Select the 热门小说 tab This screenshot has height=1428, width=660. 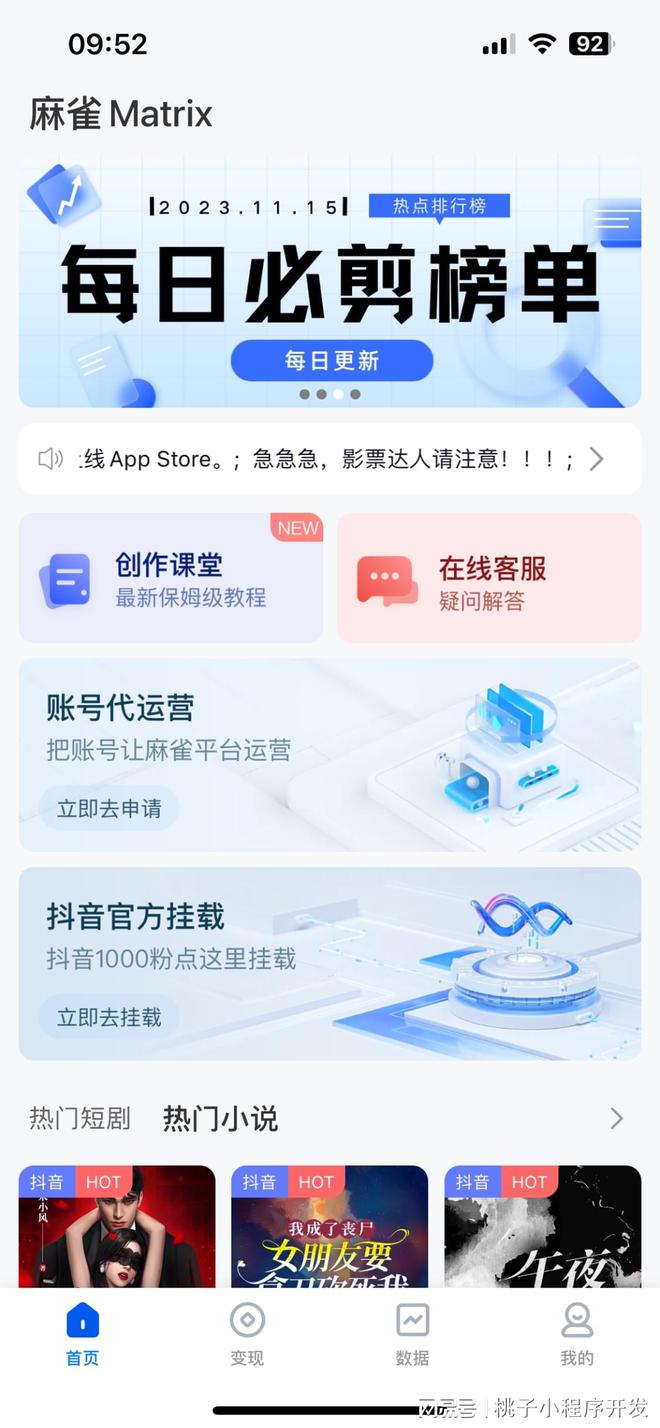click(x=220, y=1118)
